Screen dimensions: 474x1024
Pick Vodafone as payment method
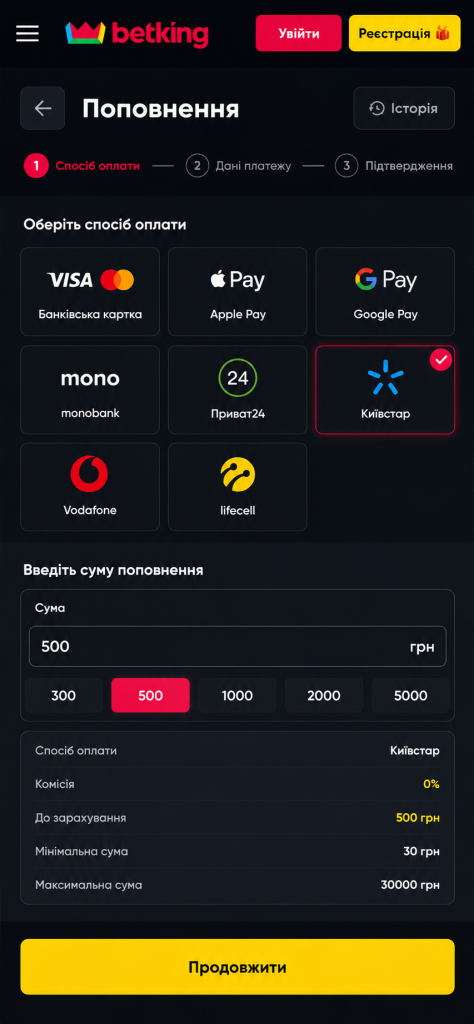[90, 487]
